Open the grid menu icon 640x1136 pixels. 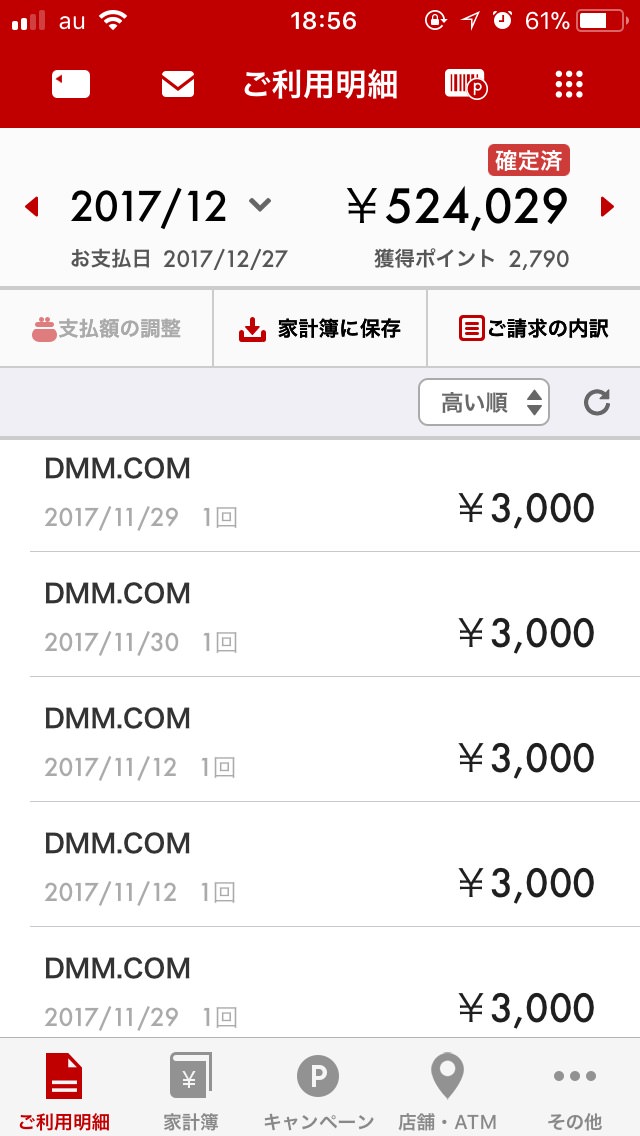coord(568,85)
